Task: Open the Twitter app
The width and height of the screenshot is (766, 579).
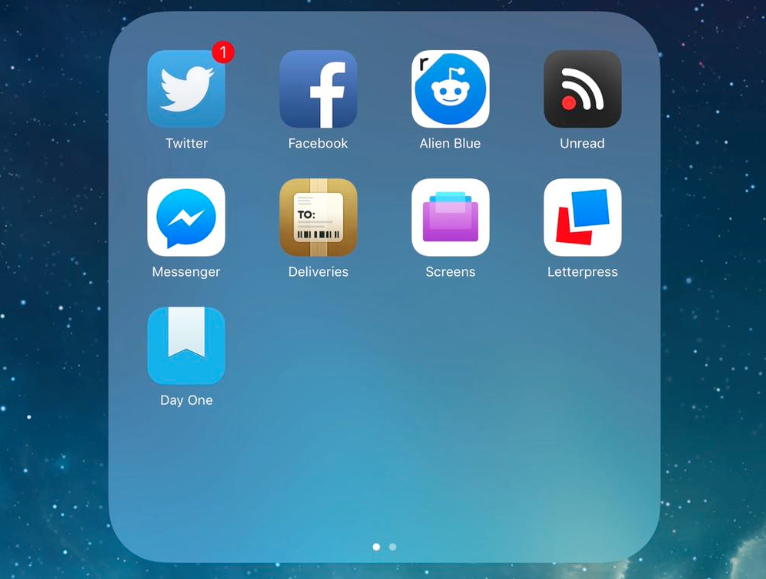Action: [186, 89]
